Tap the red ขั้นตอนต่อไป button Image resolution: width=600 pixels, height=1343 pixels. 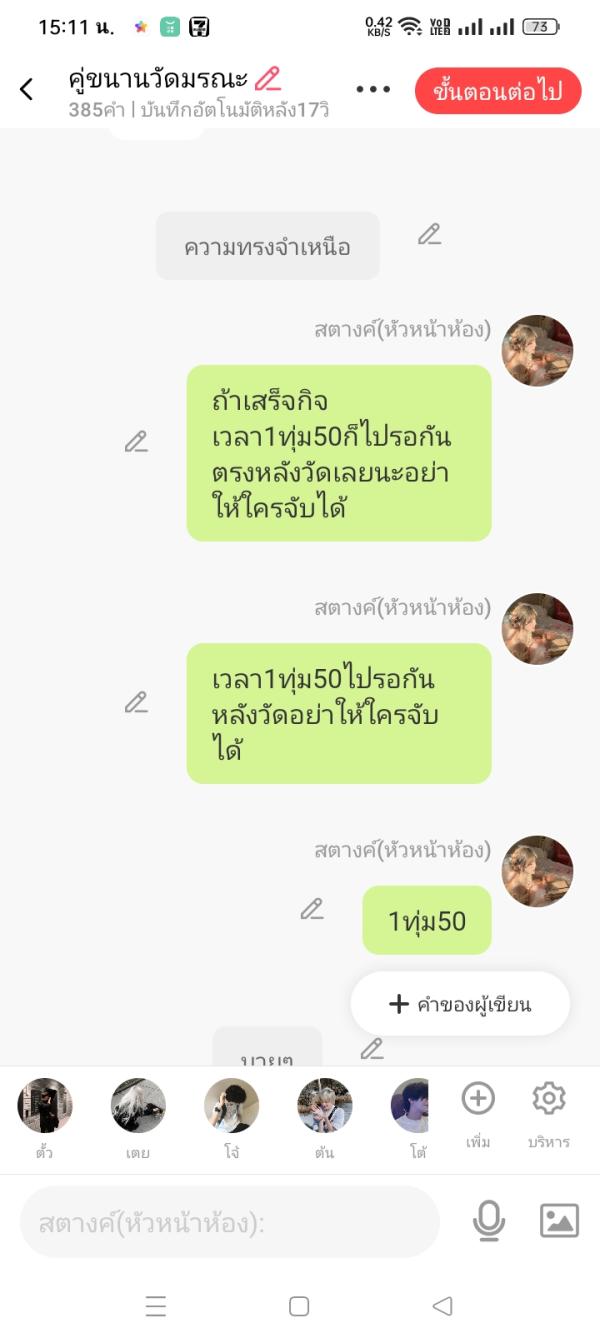coord(497,91)
